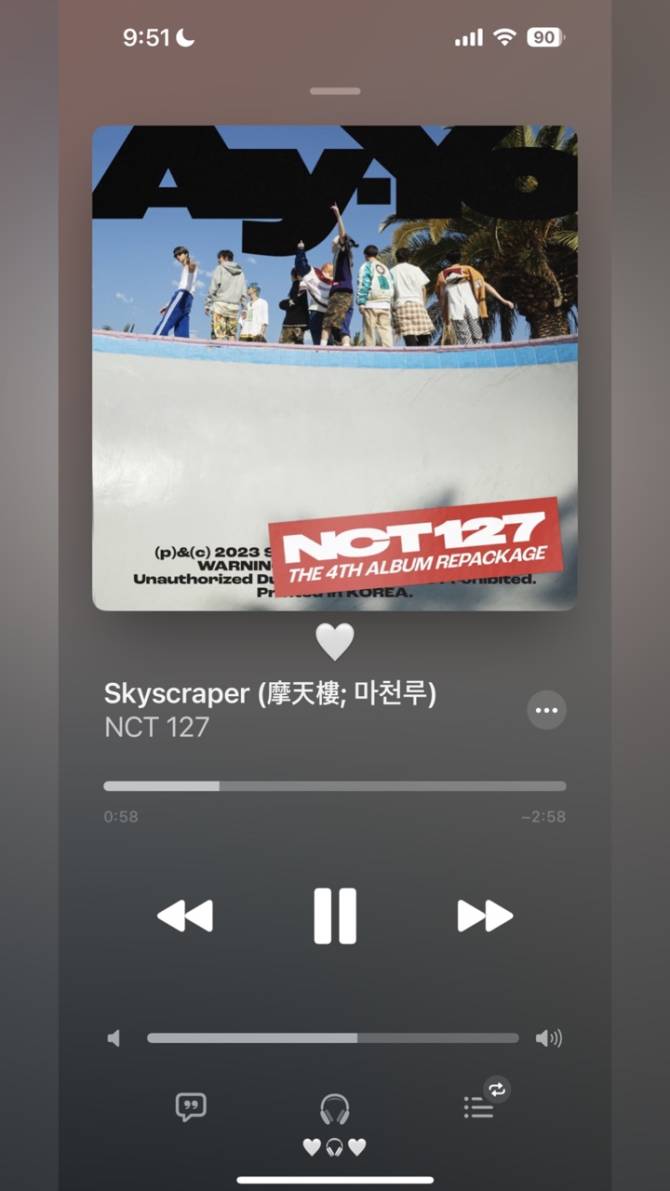Viewport: 670px width, 1191px height.
Task: Open the more options menu for Skyscraper
Action: tap(546, 710)
